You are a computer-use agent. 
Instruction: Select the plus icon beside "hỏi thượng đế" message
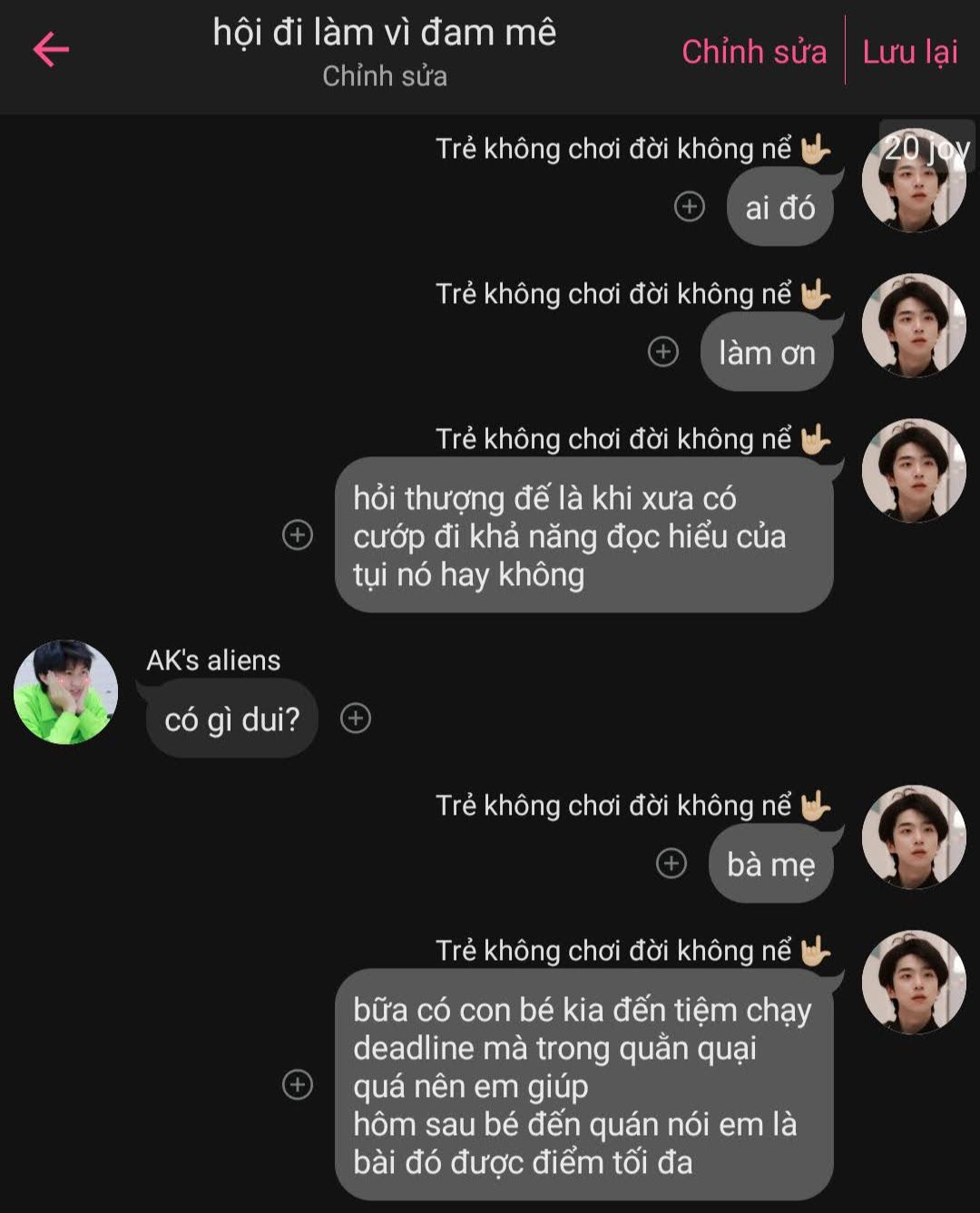(298, 534)
